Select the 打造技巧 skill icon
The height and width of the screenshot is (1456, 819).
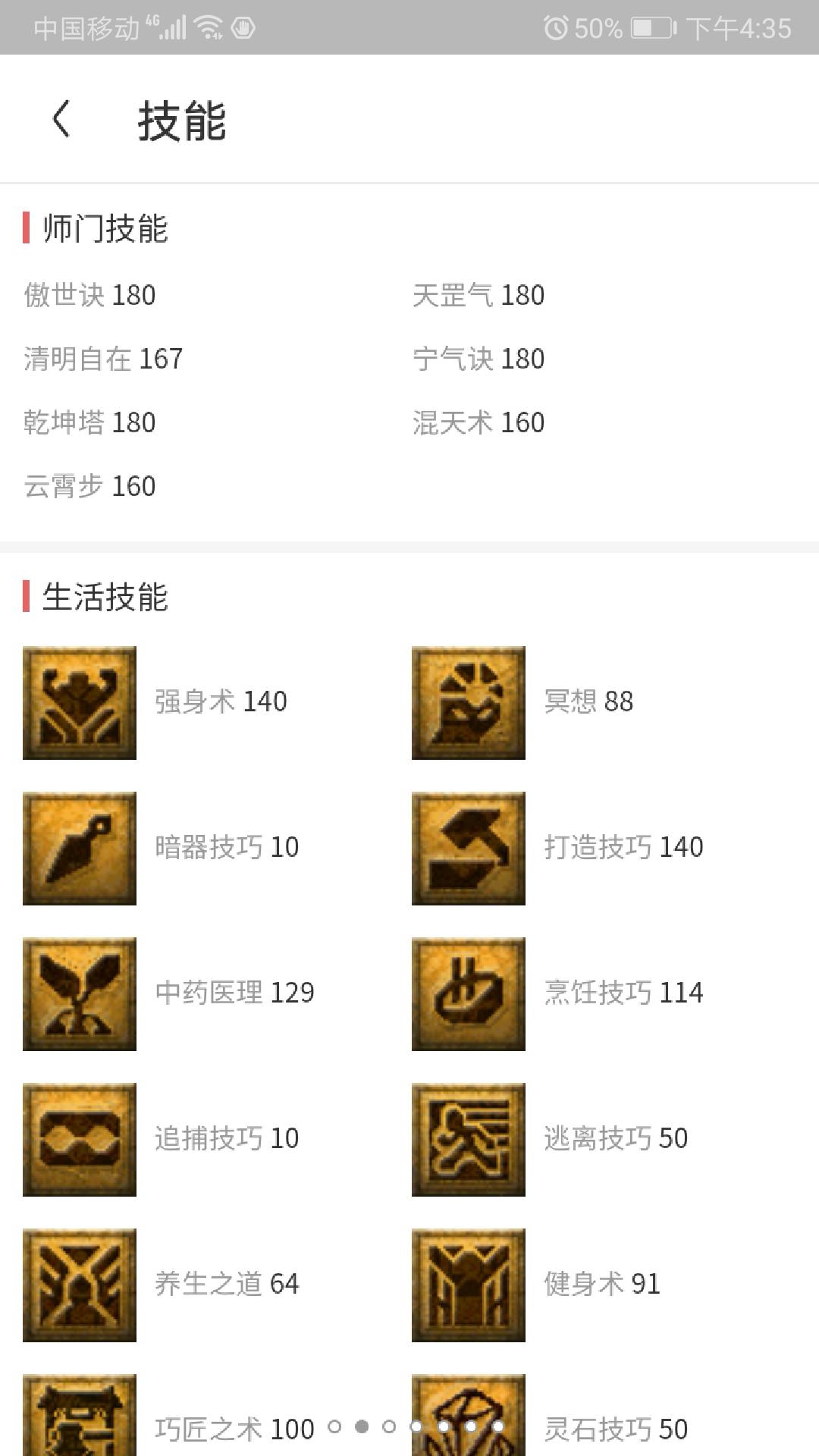(x=469, y=849)
